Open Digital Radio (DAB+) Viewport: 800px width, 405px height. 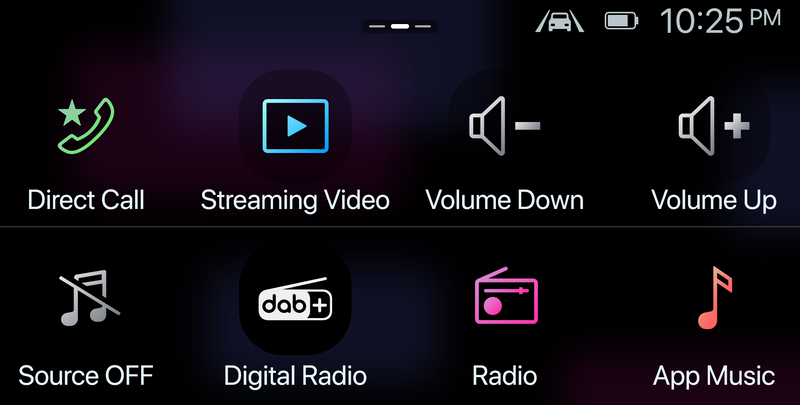295,301
